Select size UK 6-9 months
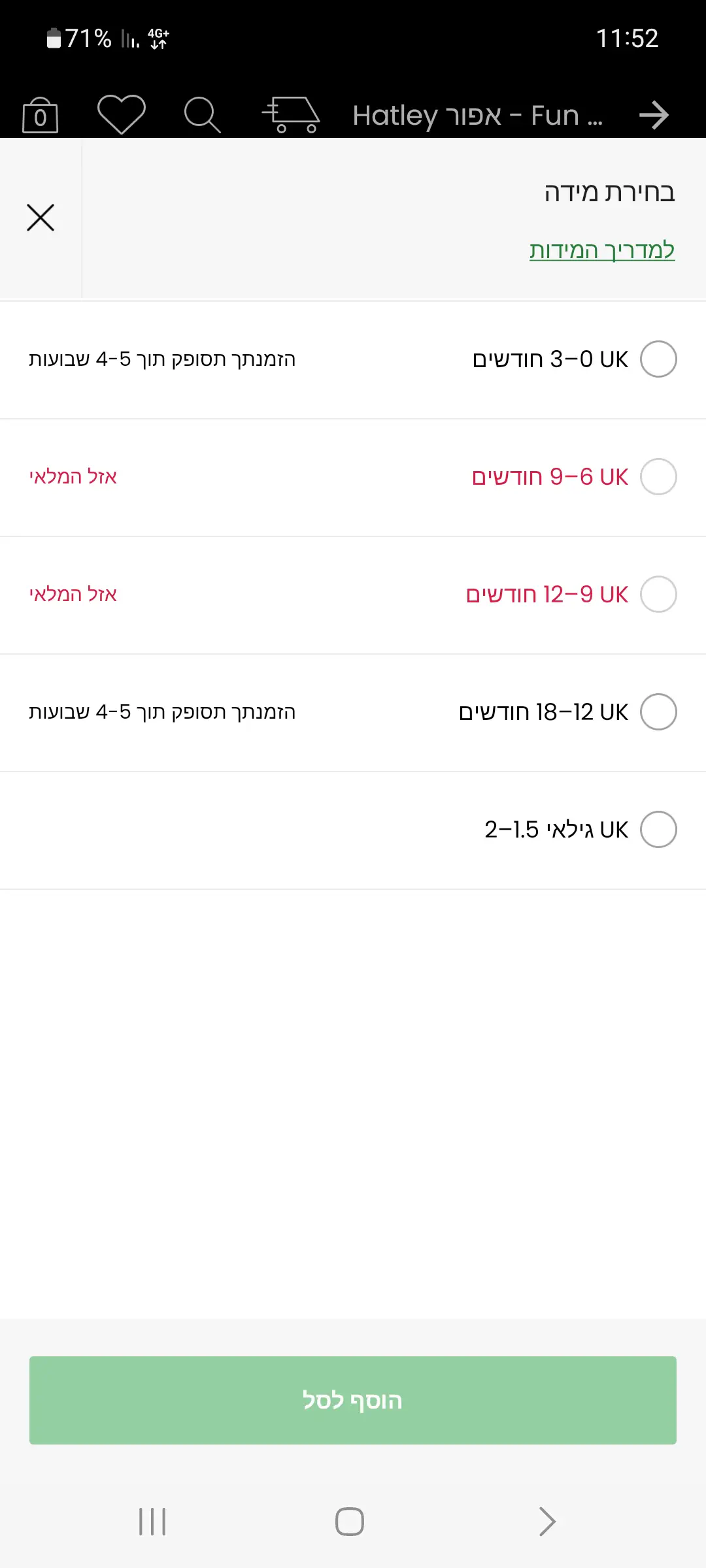This screenshot has width=706, height=1568. [x=658, y=477]
